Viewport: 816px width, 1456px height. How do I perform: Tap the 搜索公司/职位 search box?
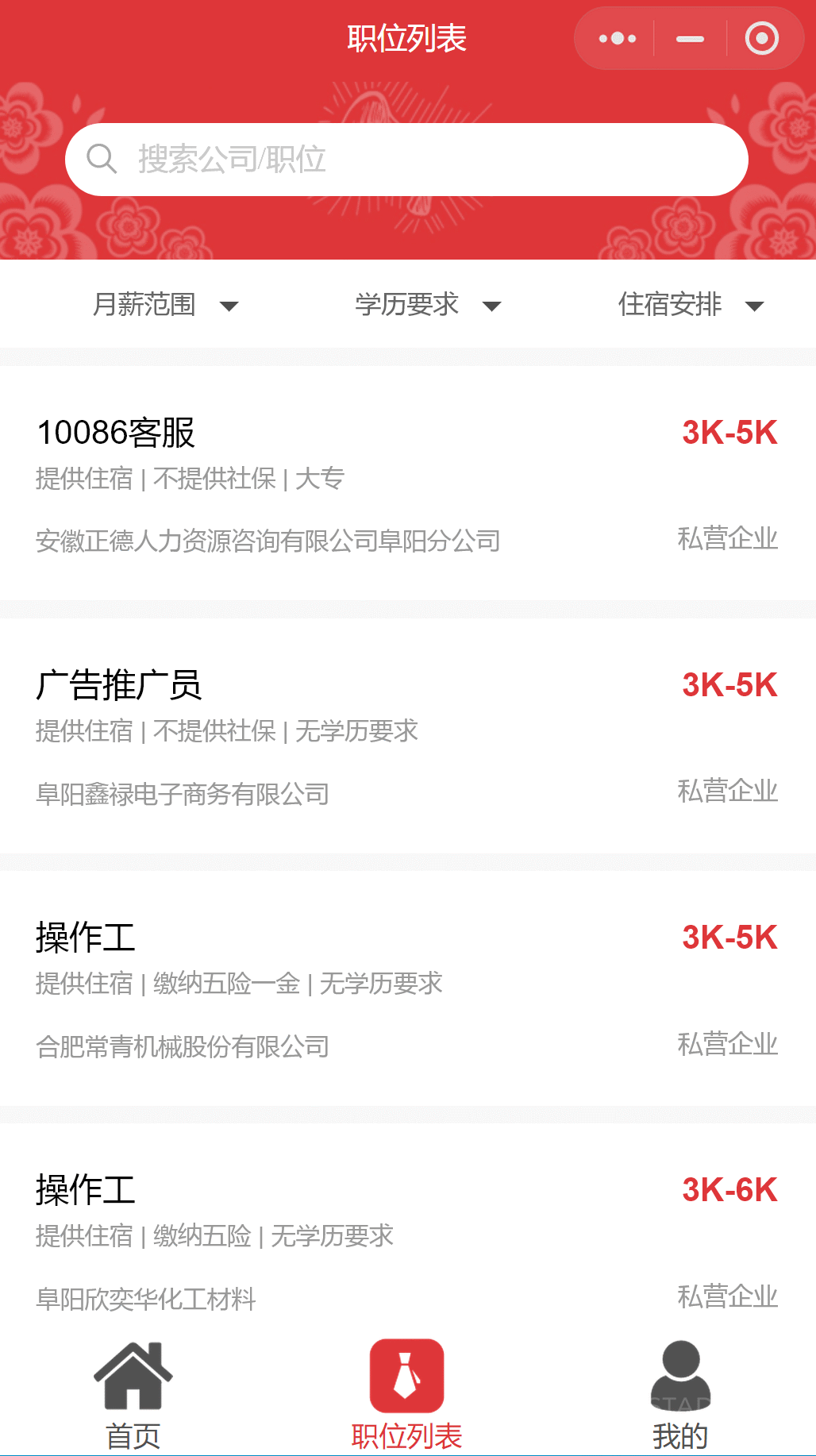coord(406,160)
